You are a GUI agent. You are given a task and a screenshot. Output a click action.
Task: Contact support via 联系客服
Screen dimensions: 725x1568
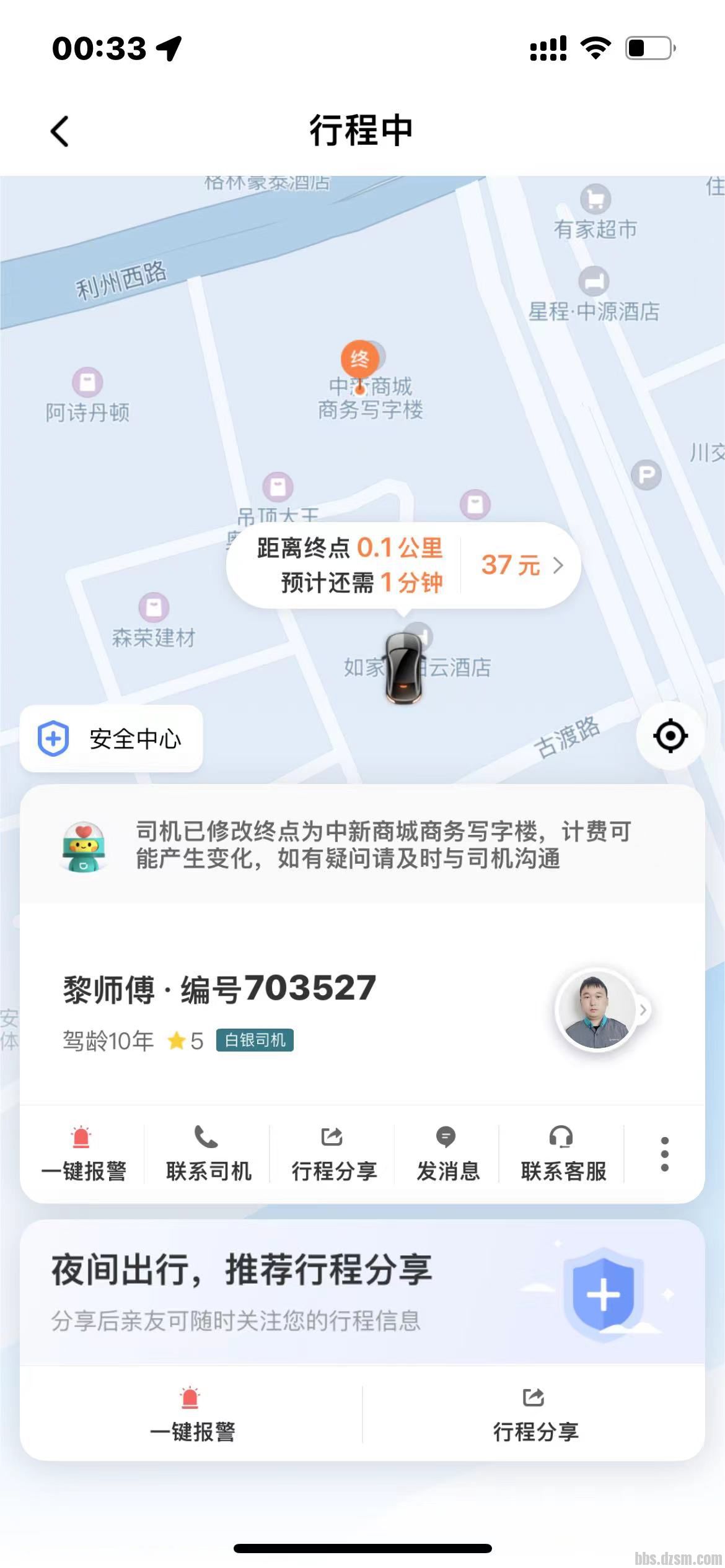pos(563,1156)
